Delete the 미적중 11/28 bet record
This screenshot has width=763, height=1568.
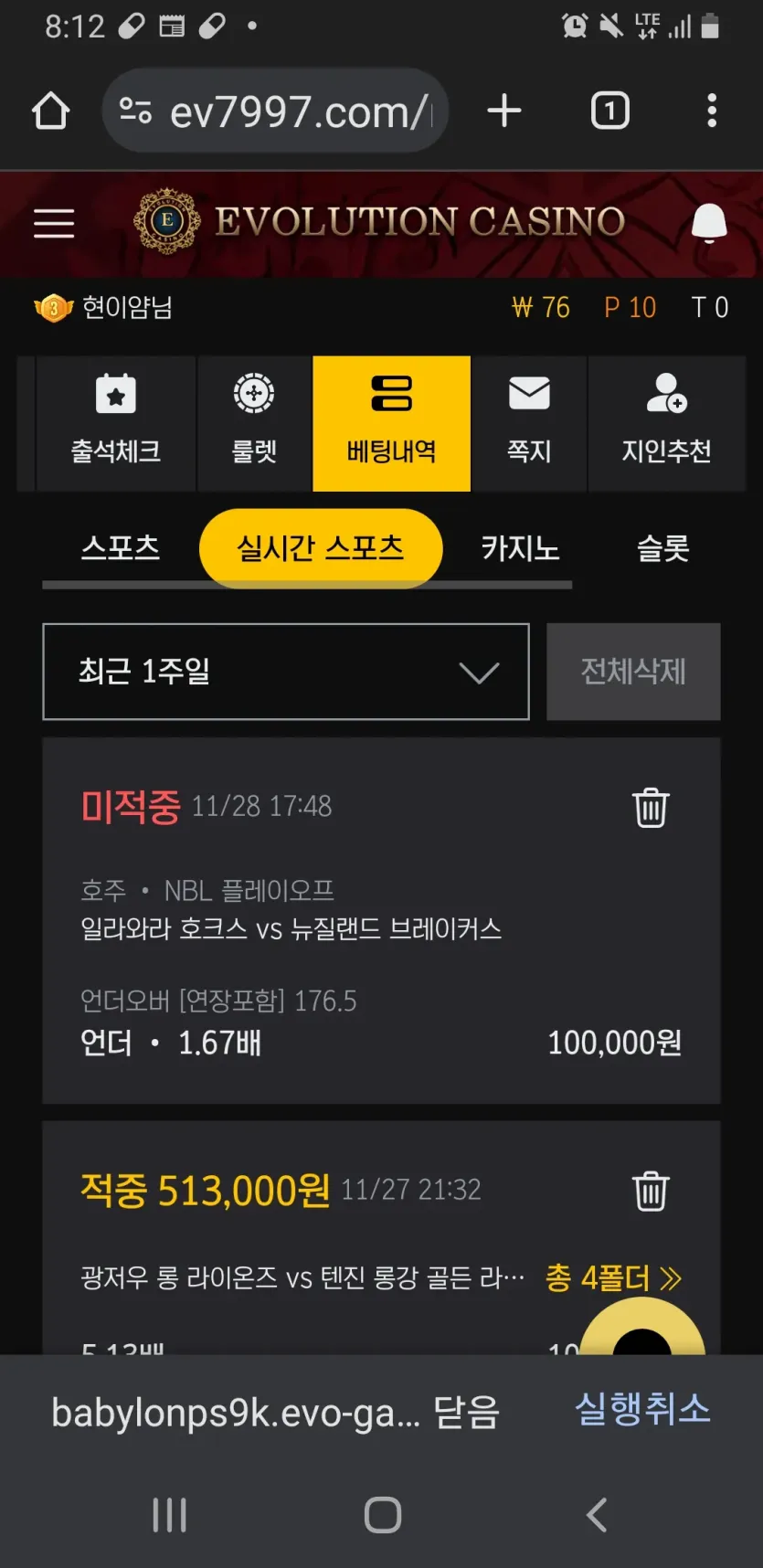click(651, 808)
